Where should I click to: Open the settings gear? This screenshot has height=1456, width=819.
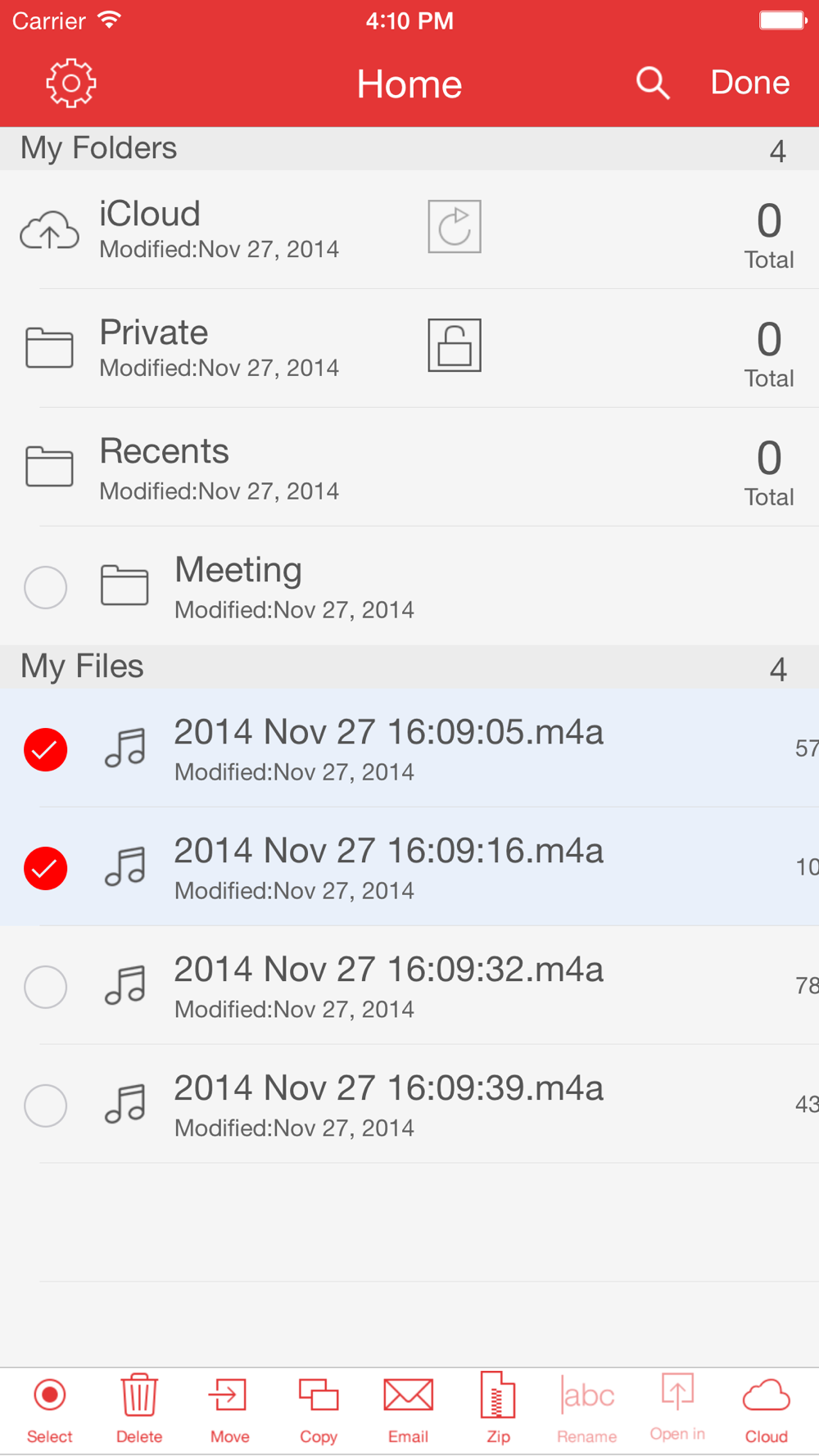(70, 83)
